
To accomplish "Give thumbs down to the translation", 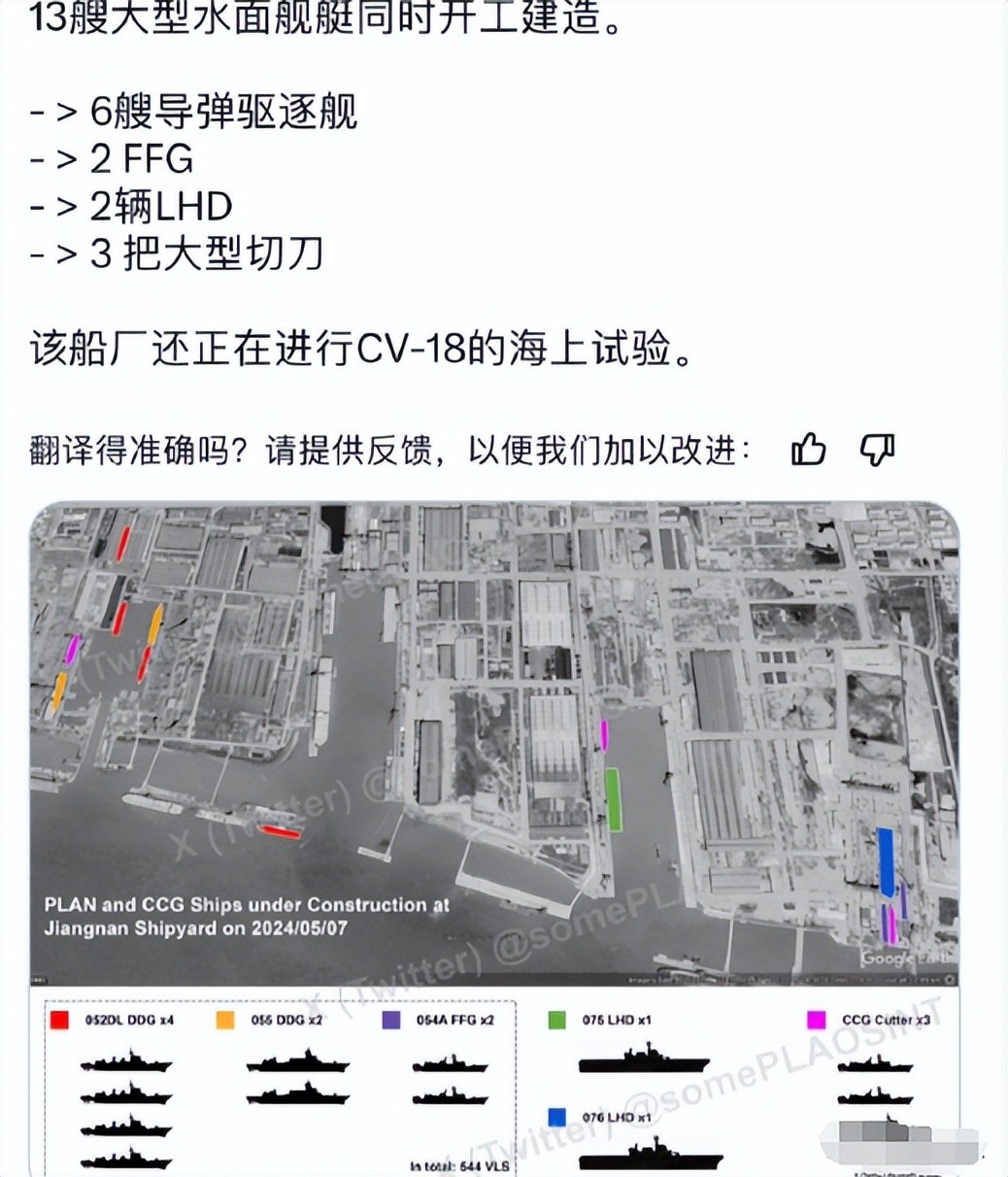I will (x=877, y=451).
